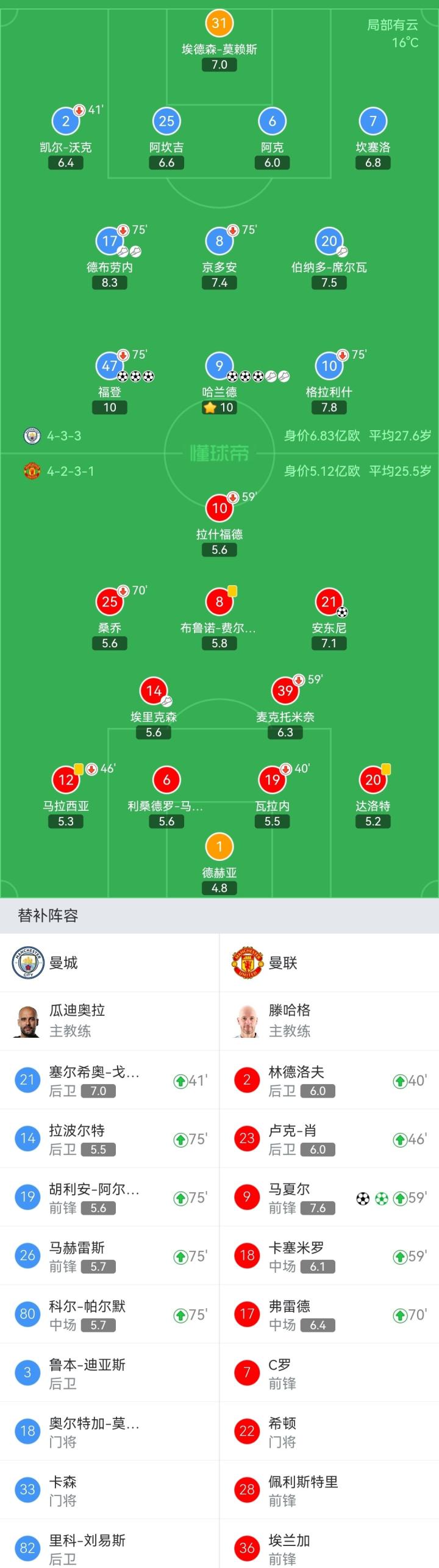439x1568 pixels.
Task: Open Bruno Fernandes' player card (布鲁诺-费尔…)
Action: click(219, 602)
